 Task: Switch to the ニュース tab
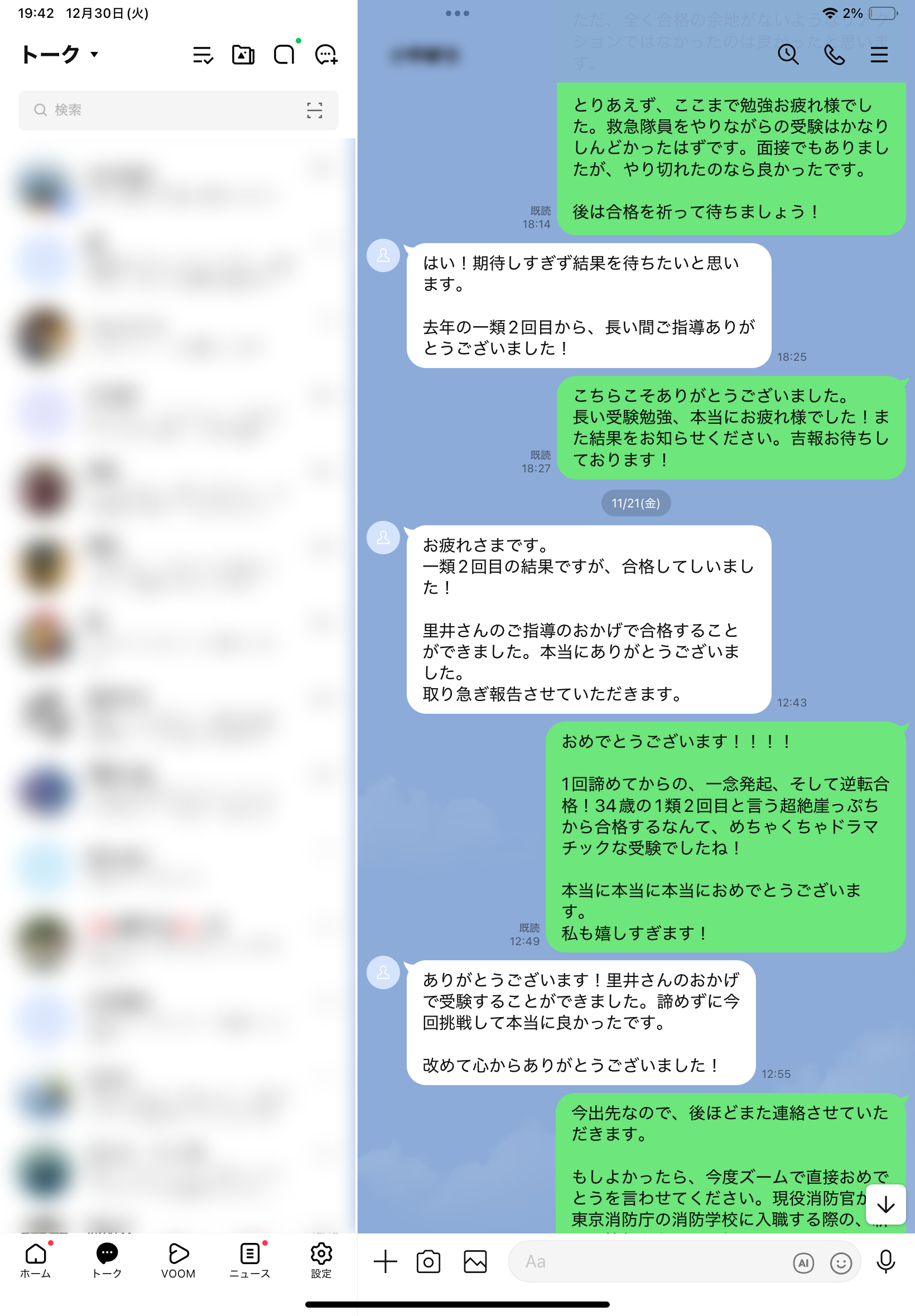[249, 1260]
